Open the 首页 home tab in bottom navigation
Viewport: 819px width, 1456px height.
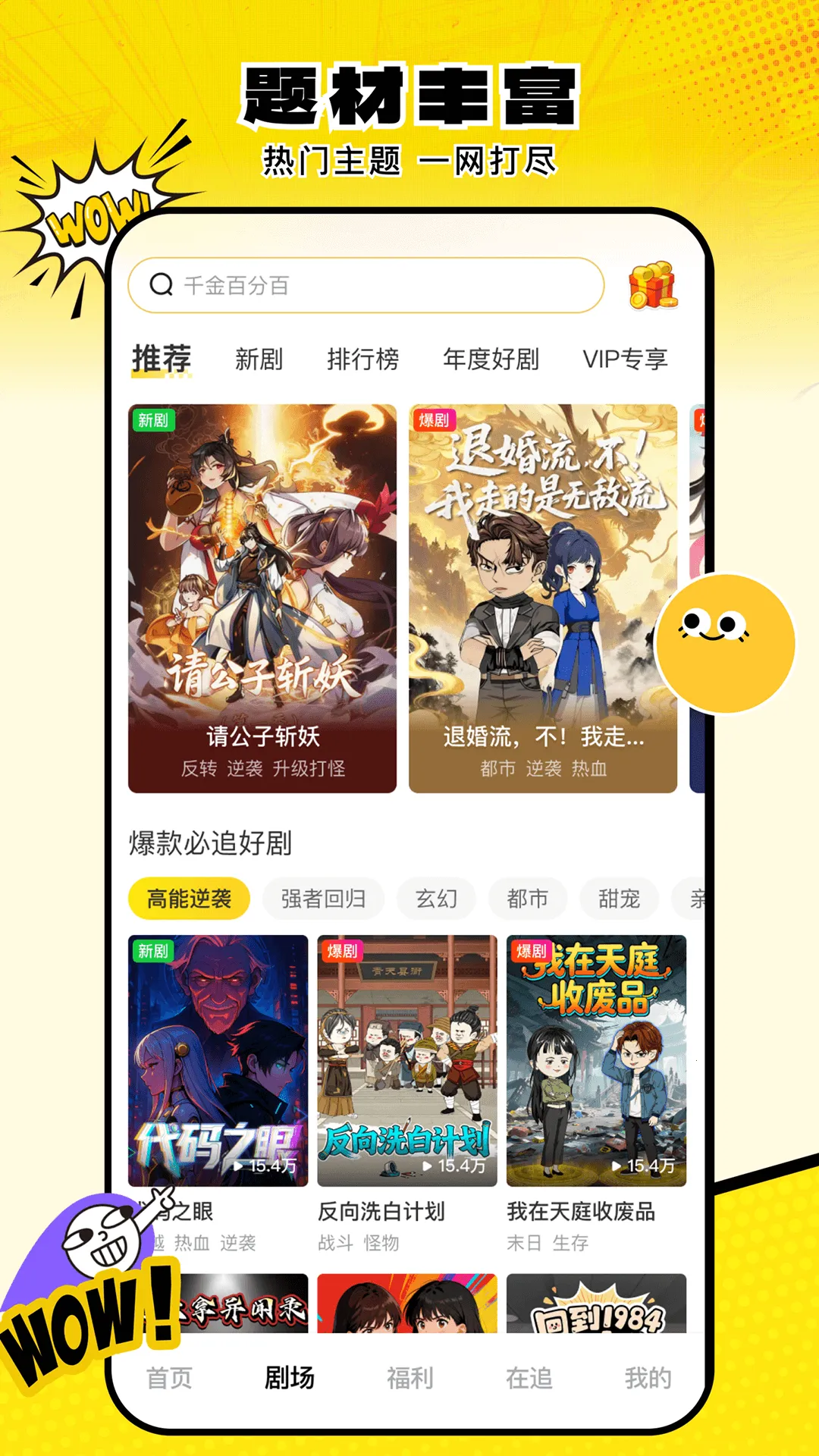tap(173, 1378)
